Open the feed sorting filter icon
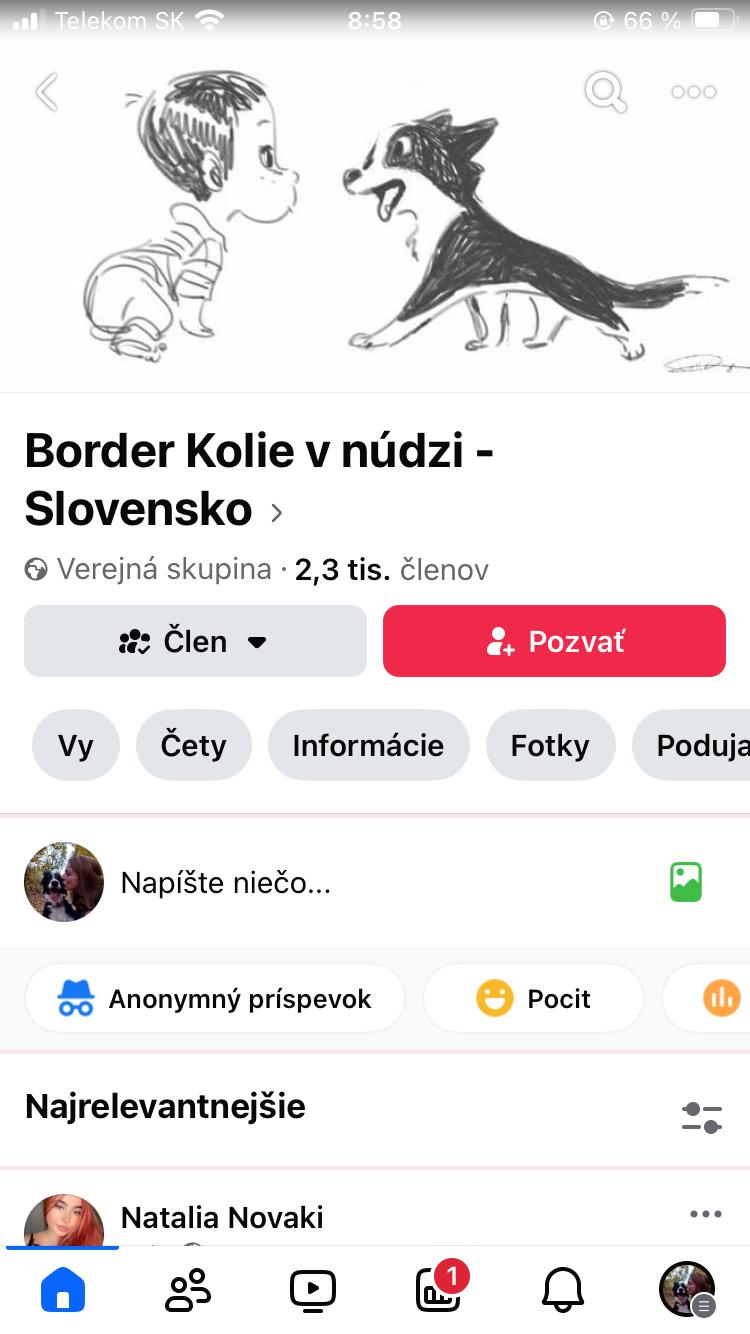Screen dimensions: 750x1334 (702, 1117)
